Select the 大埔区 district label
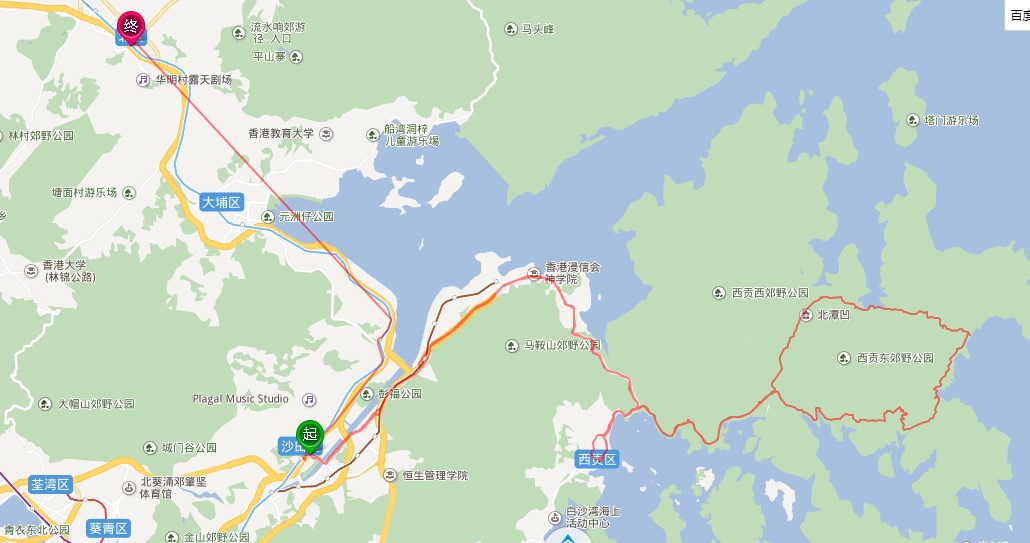Image resolution: width=1030 pixels, height=543 pixels. pyautogui.click(x=221, y=202)
